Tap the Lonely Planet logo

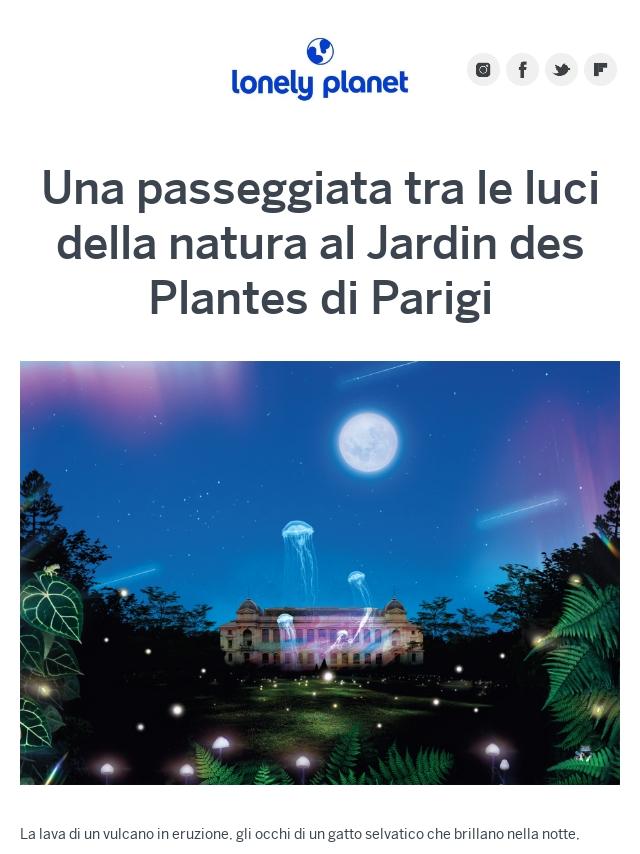point(320,69)
